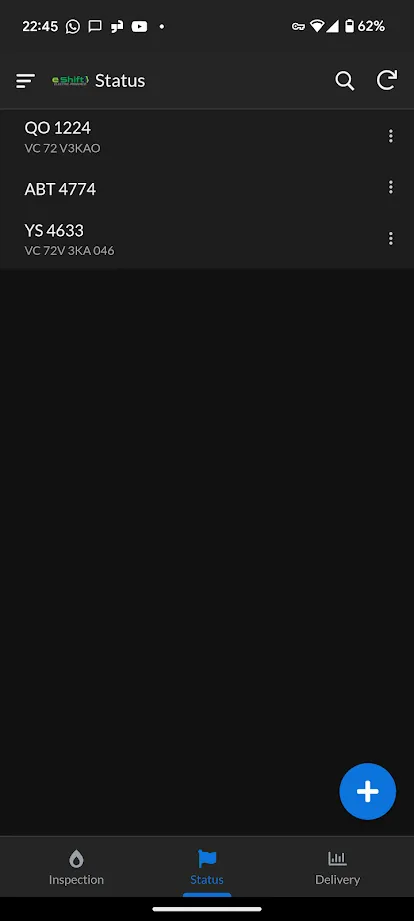Open options for YS 4633
This screenshot has width=414, height=921.
click(391, 238)
